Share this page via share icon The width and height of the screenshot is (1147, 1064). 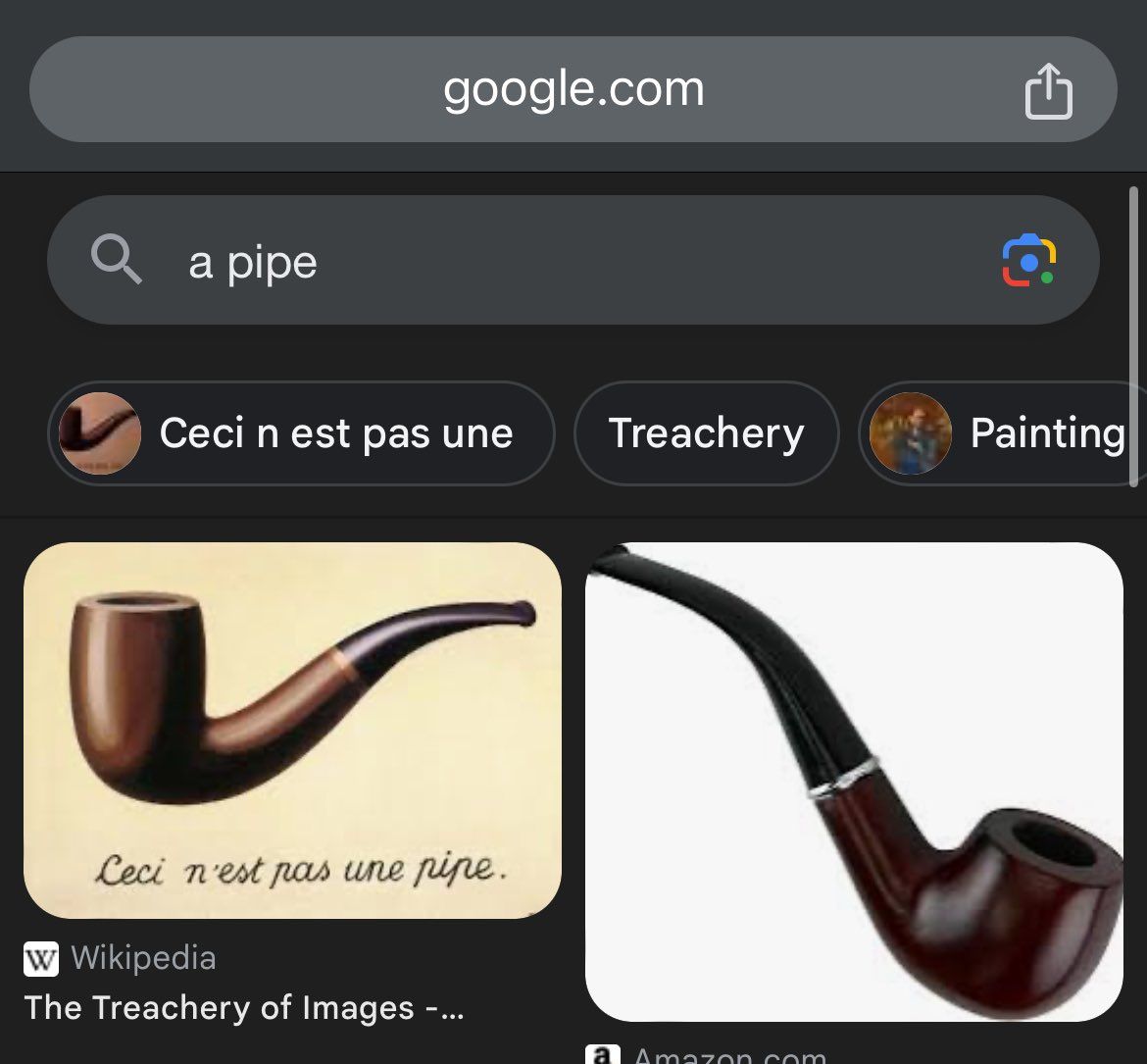pos(1048,91)
